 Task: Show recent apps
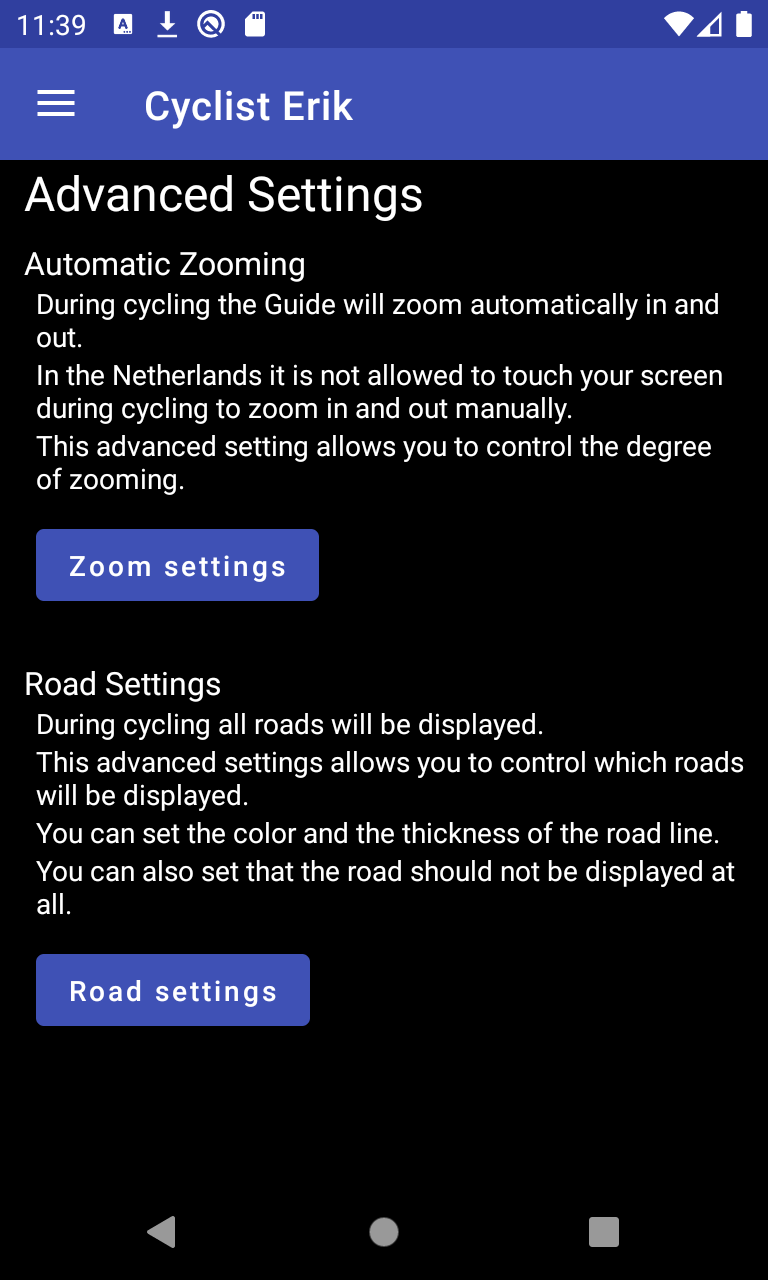(x=604, y=1232)
